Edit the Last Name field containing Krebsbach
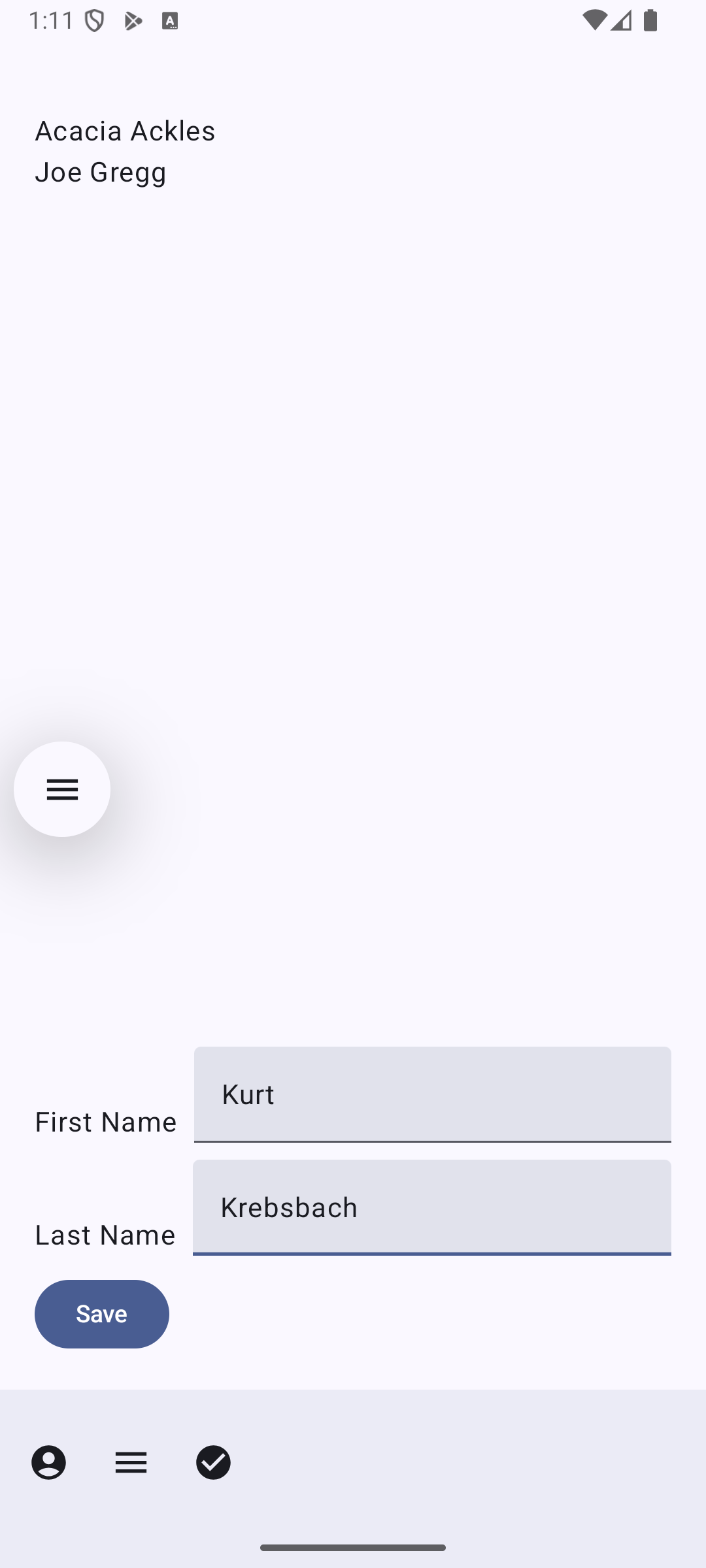Viewport: 706px width, 1568px height. (432, 1207)
